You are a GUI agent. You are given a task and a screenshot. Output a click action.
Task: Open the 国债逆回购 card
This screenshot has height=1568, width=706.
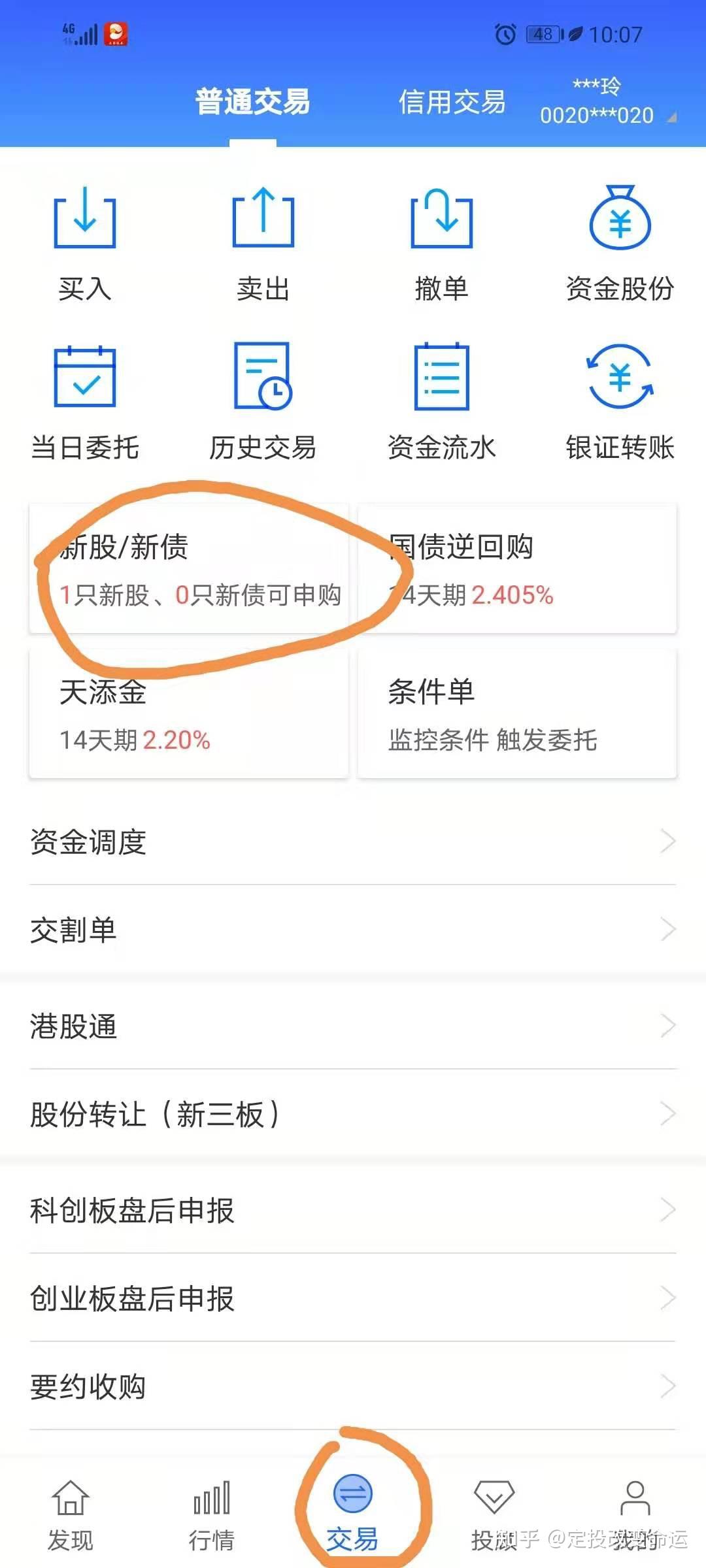point(517,568)
